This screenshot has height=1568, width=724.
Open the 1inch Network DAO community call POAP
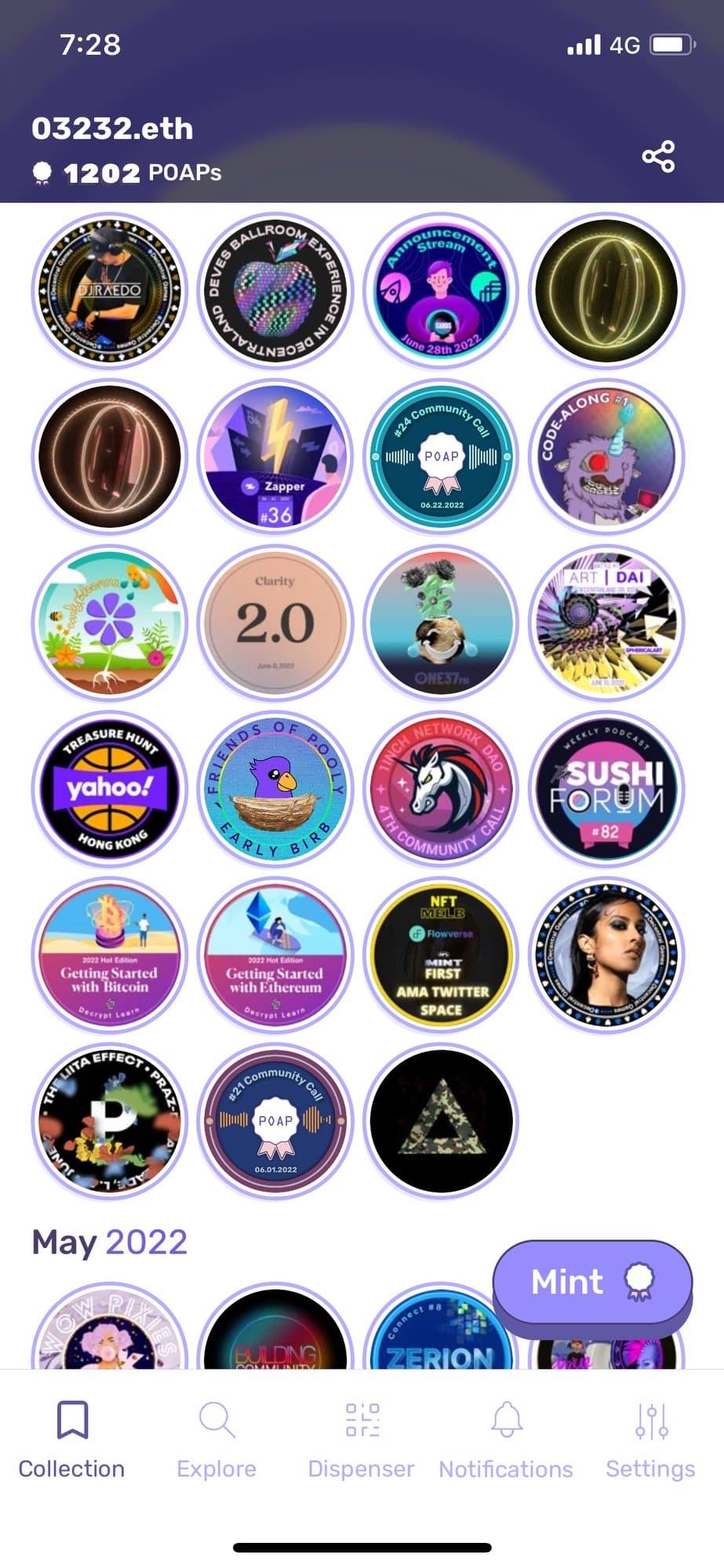(x=442, y=789)
